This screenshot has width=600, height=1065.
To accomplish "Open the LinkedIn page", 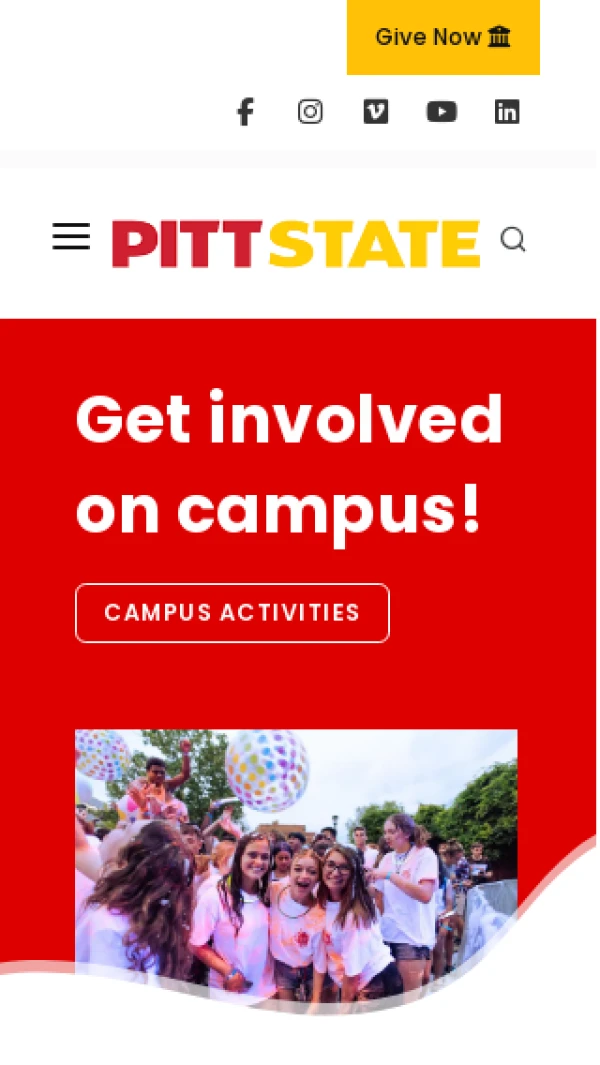I will click(507, 112).
